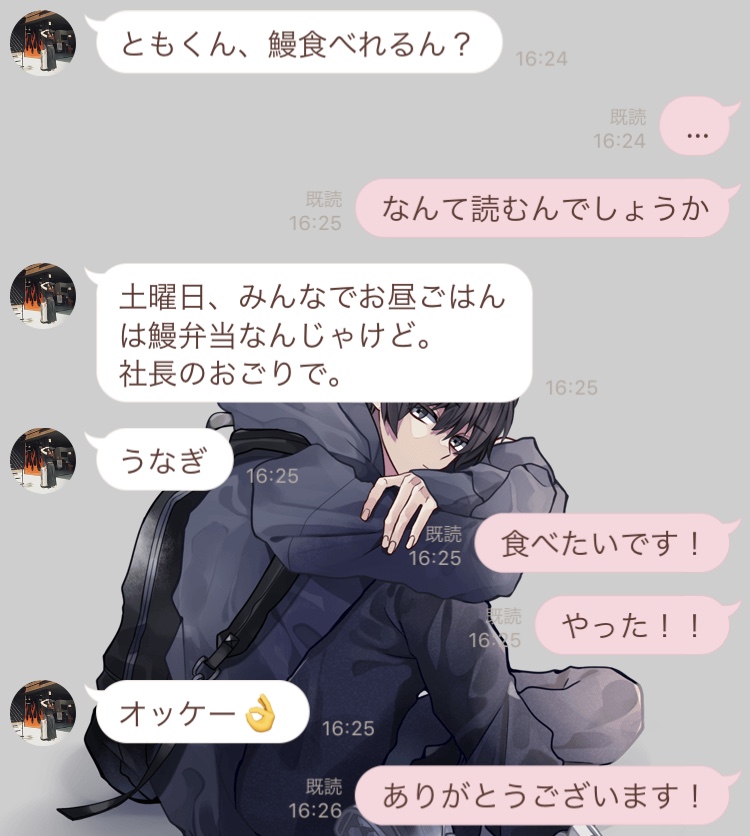Image resolution: width=750 pixels, height=836 pixels.
Task: Open sender's avatar beside "ともくん、鰻食べれるん？"
Action: pos(43,46)
